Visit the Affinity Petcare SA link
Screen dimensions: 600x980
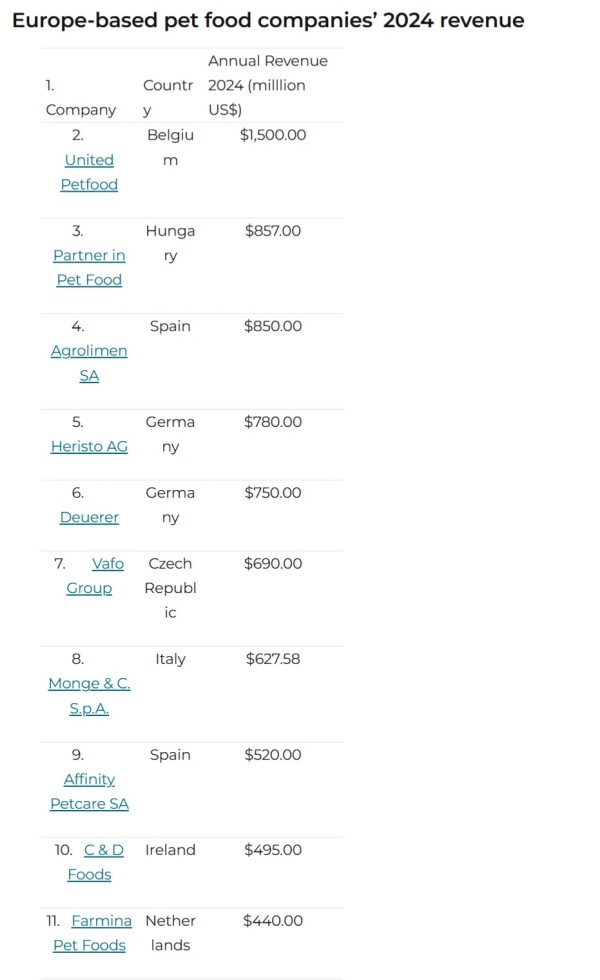[89, 791]
